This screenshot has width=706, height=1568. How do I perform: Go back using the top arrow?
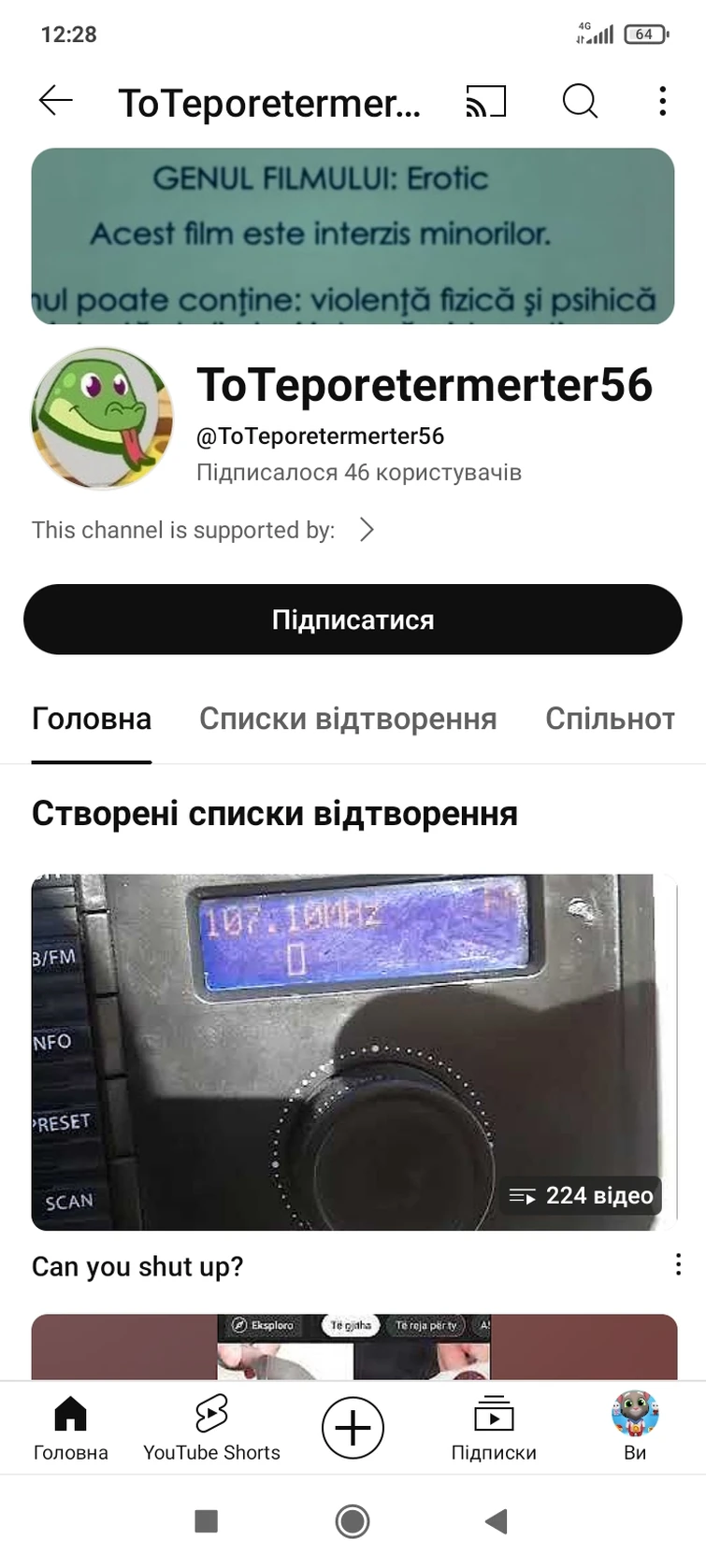[55, 101]
